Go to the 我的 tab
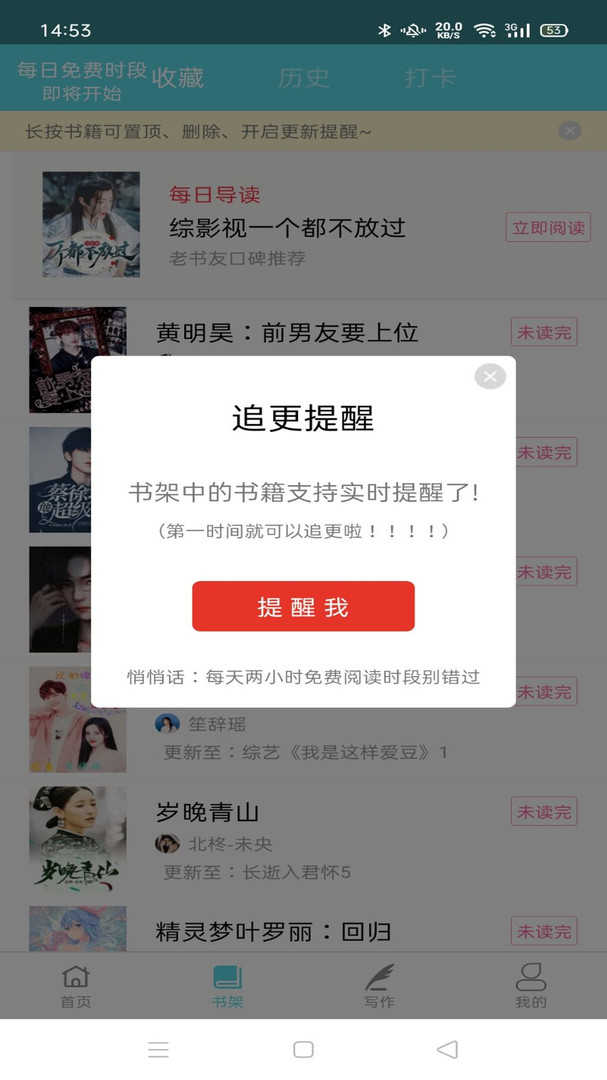 [531, 986]
